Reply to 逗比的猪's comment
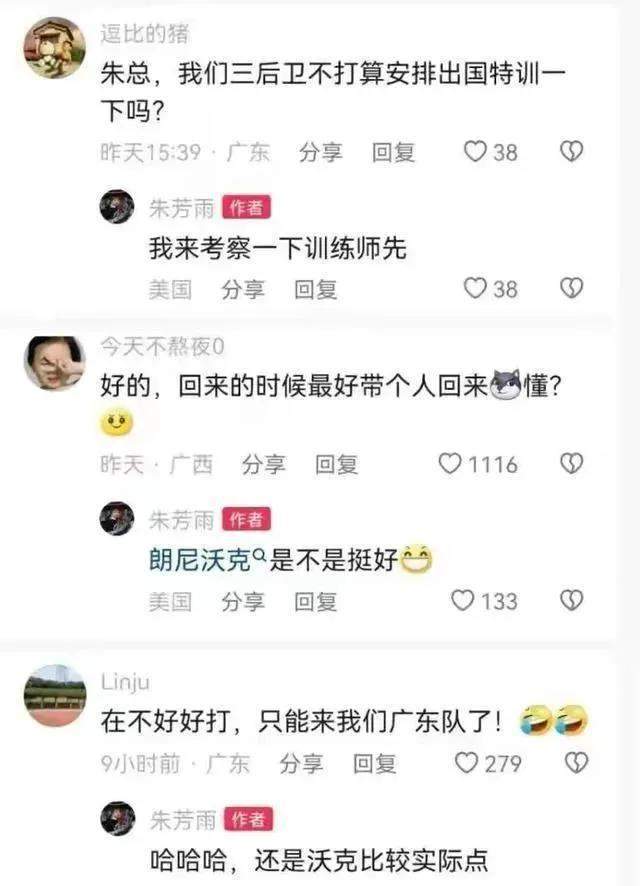640x886 pixels. 393,152
